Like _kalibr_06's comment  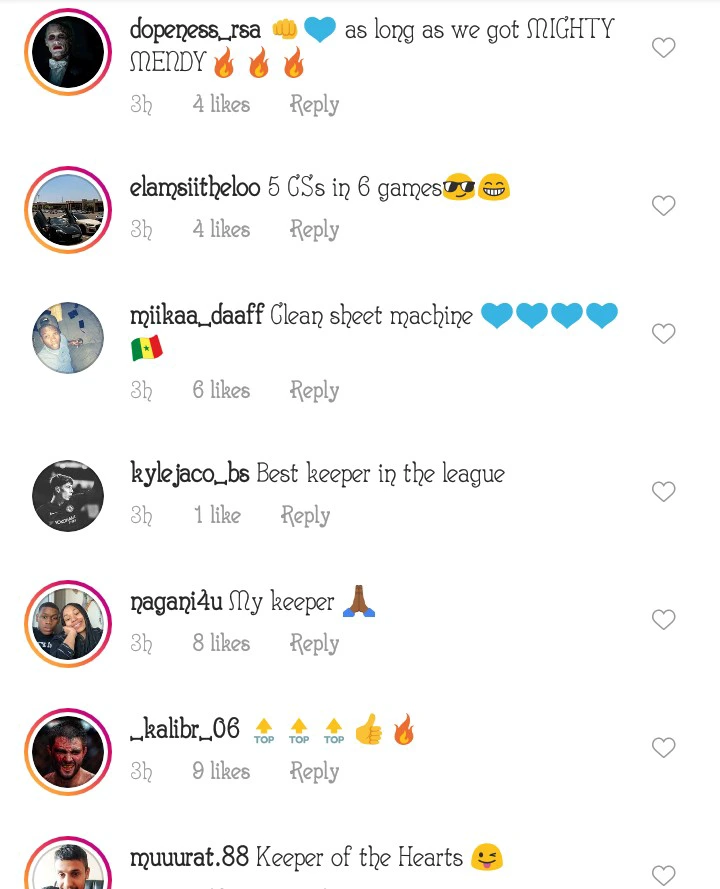tap(664, 748)
